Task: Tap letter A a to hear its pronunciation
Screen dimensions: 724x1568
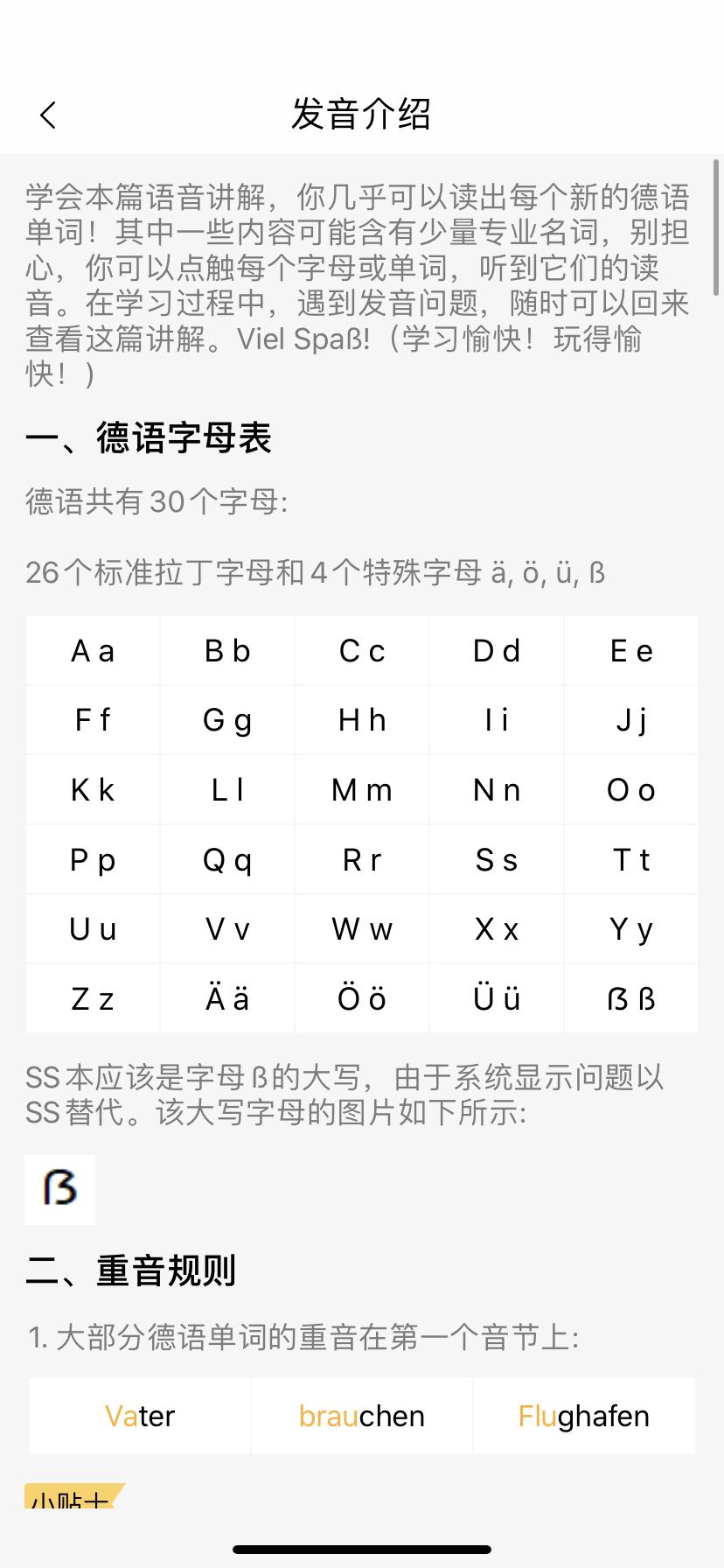Action: [92, 649]
